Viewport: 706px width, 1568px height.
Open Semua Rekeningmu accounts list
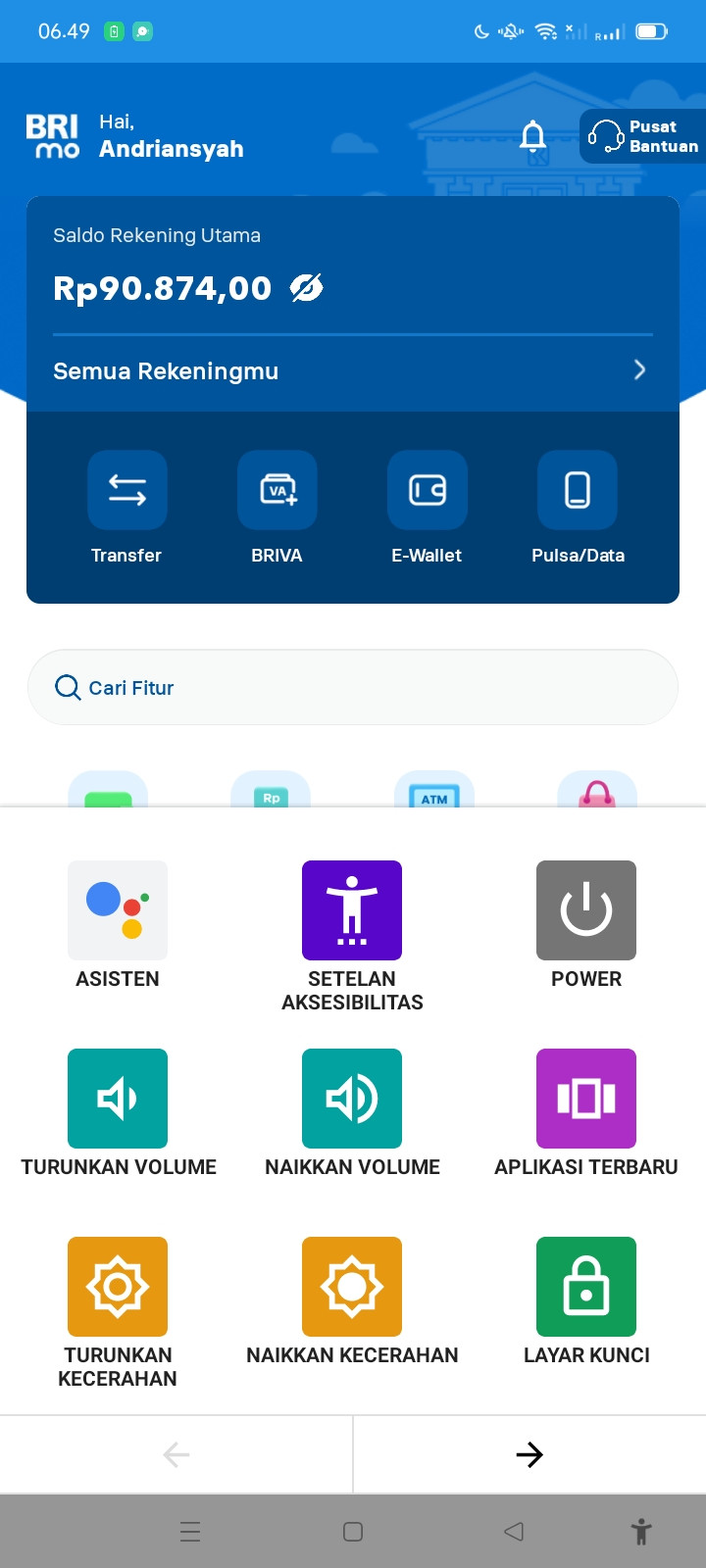[x=352, y=370]
